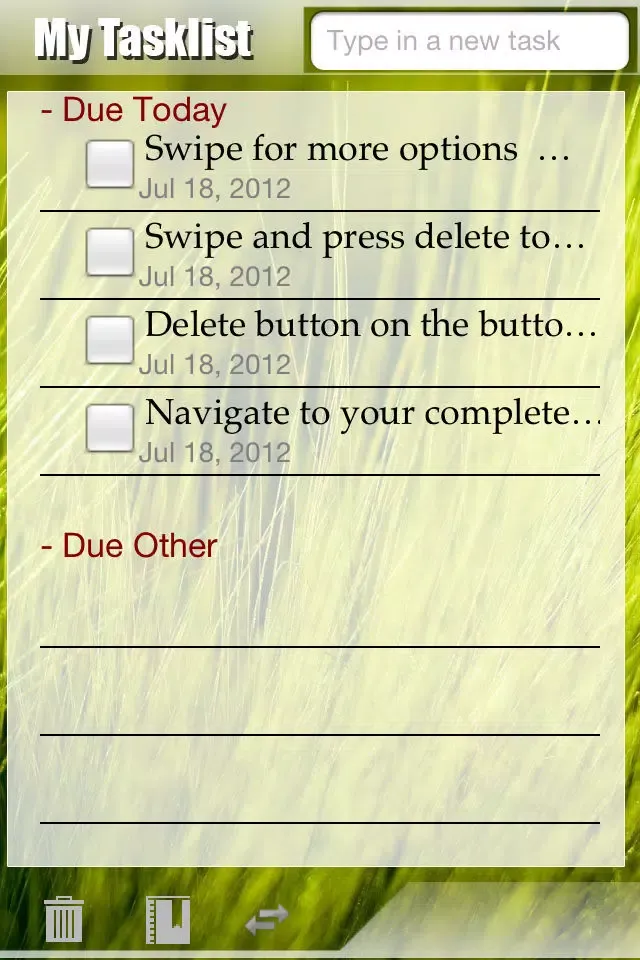The image size is (640, 960).
Task: Check the 'Swipe for more options' task
Action: (109, 164)
